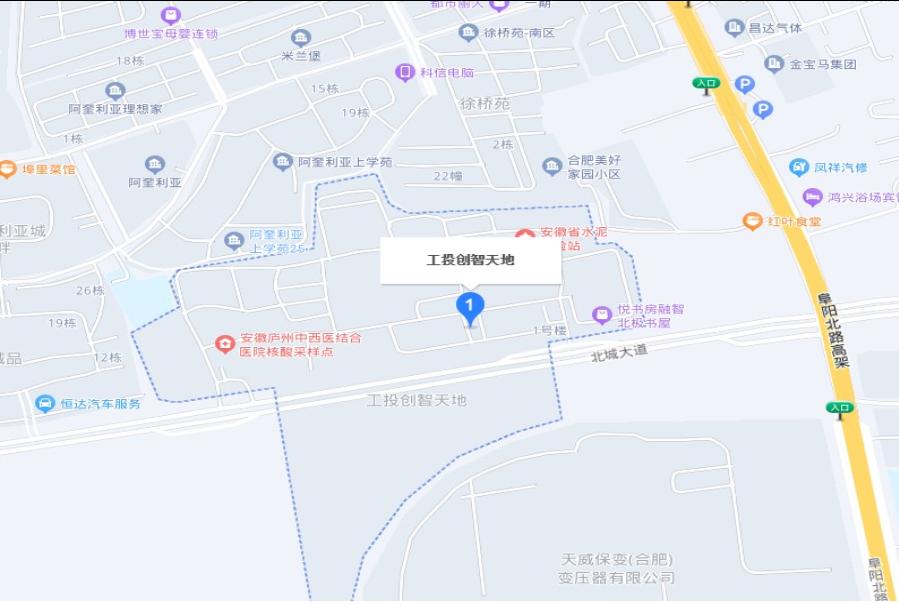Screen dimensions: 899x604
Task: Select the 科信电脑 store marker
Action: (404, 72)
